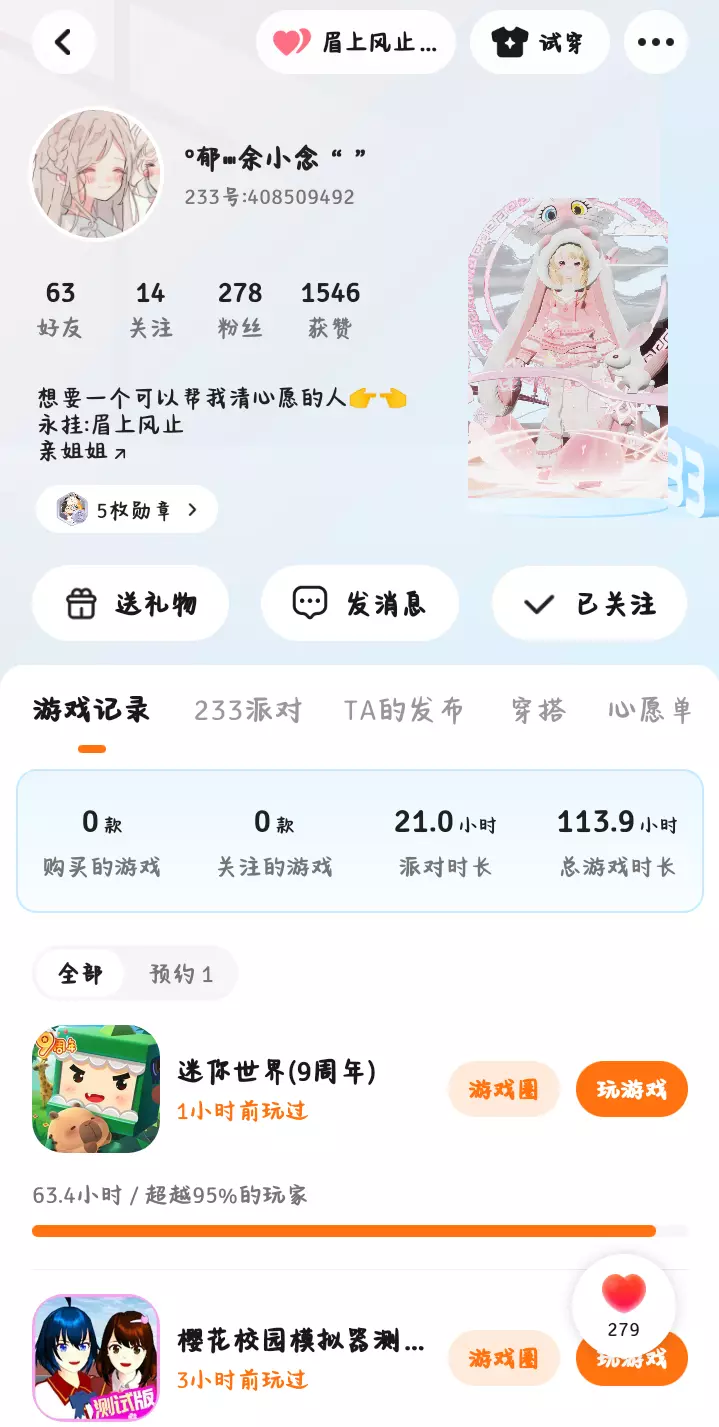Image resolution: width=719 pixels, height=1427 pixels.
Task: Send a gift with 送礼物
Action: (131, 603)
